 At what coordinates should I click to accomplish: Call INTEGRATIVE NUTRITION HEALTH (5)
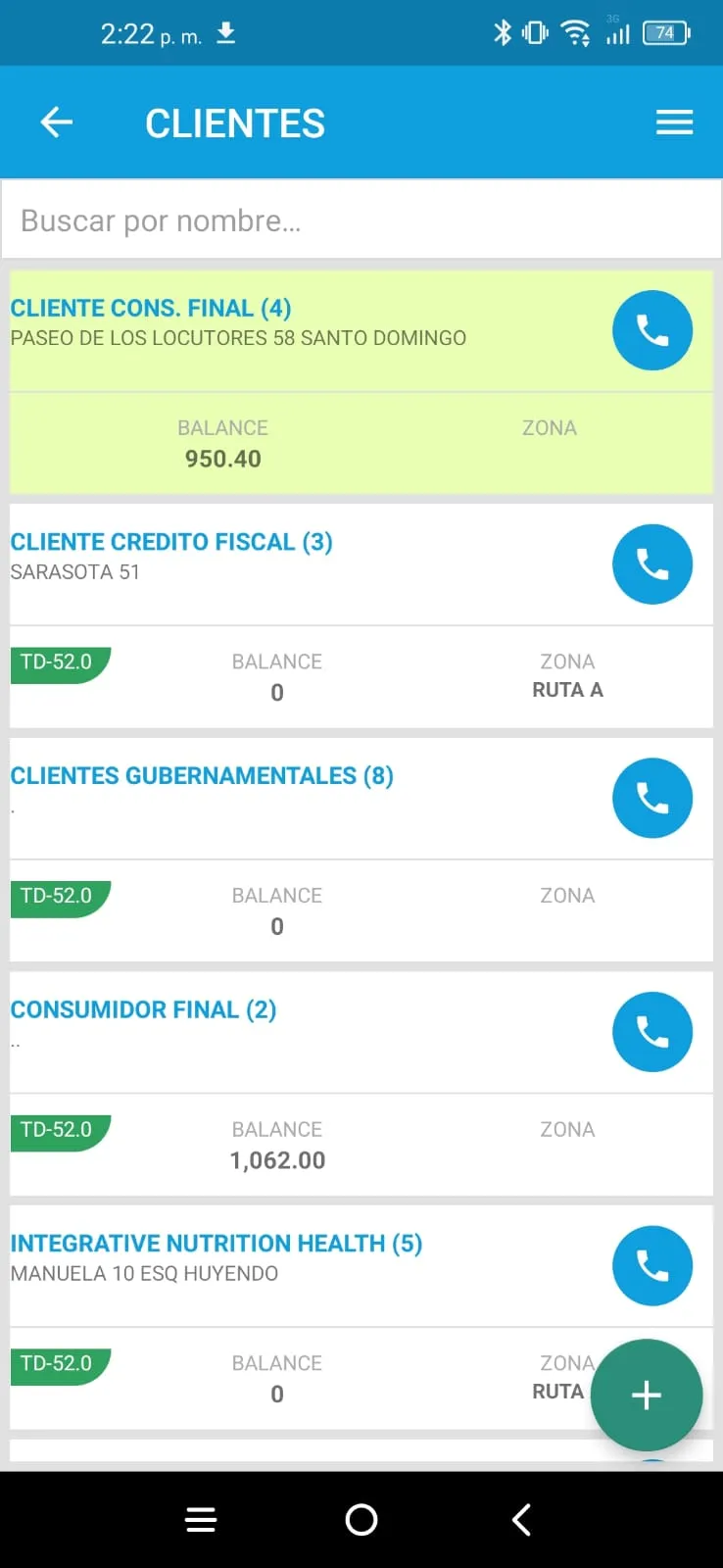tap(651, 1265)
